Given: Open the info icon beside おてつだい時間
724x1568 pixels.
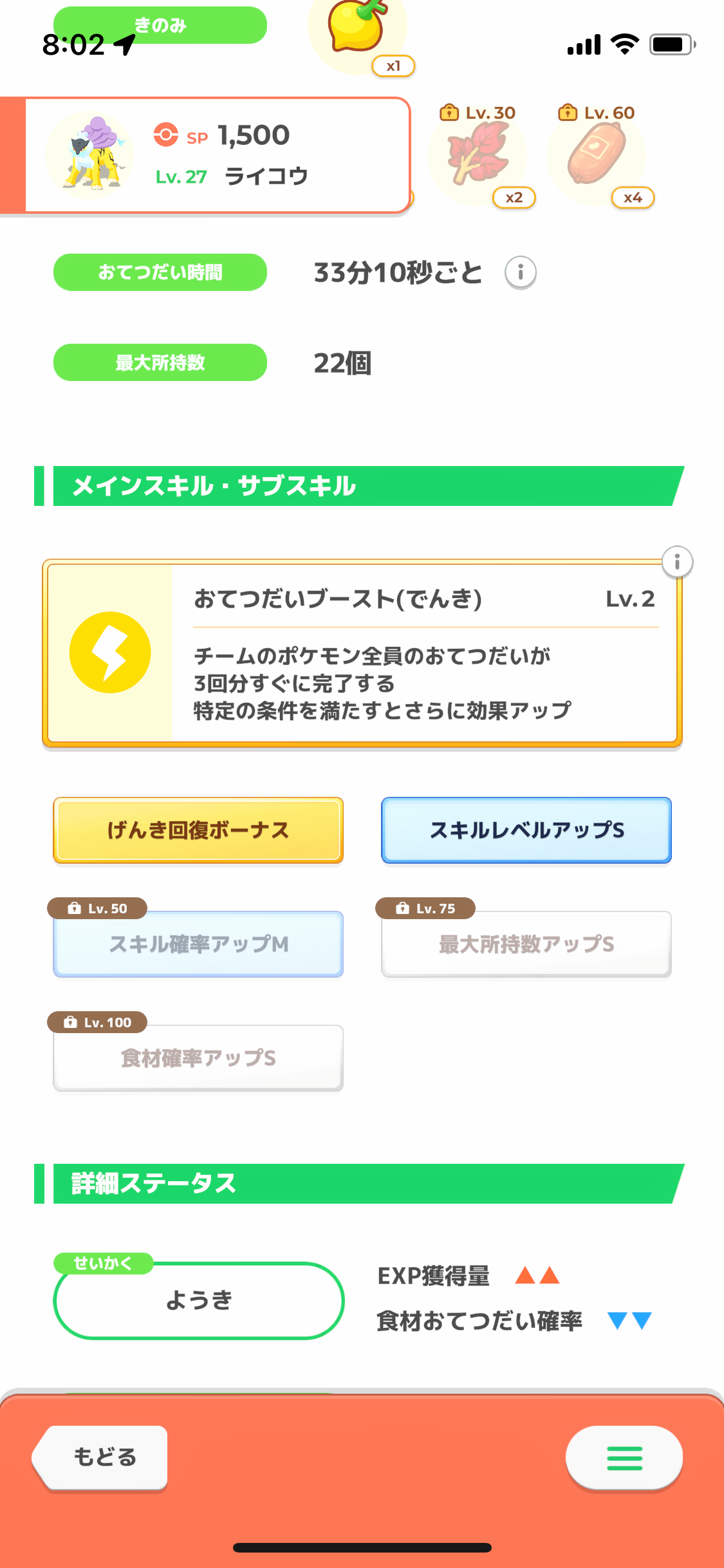Looking at the screenshot, I should [x=520, y=272].
